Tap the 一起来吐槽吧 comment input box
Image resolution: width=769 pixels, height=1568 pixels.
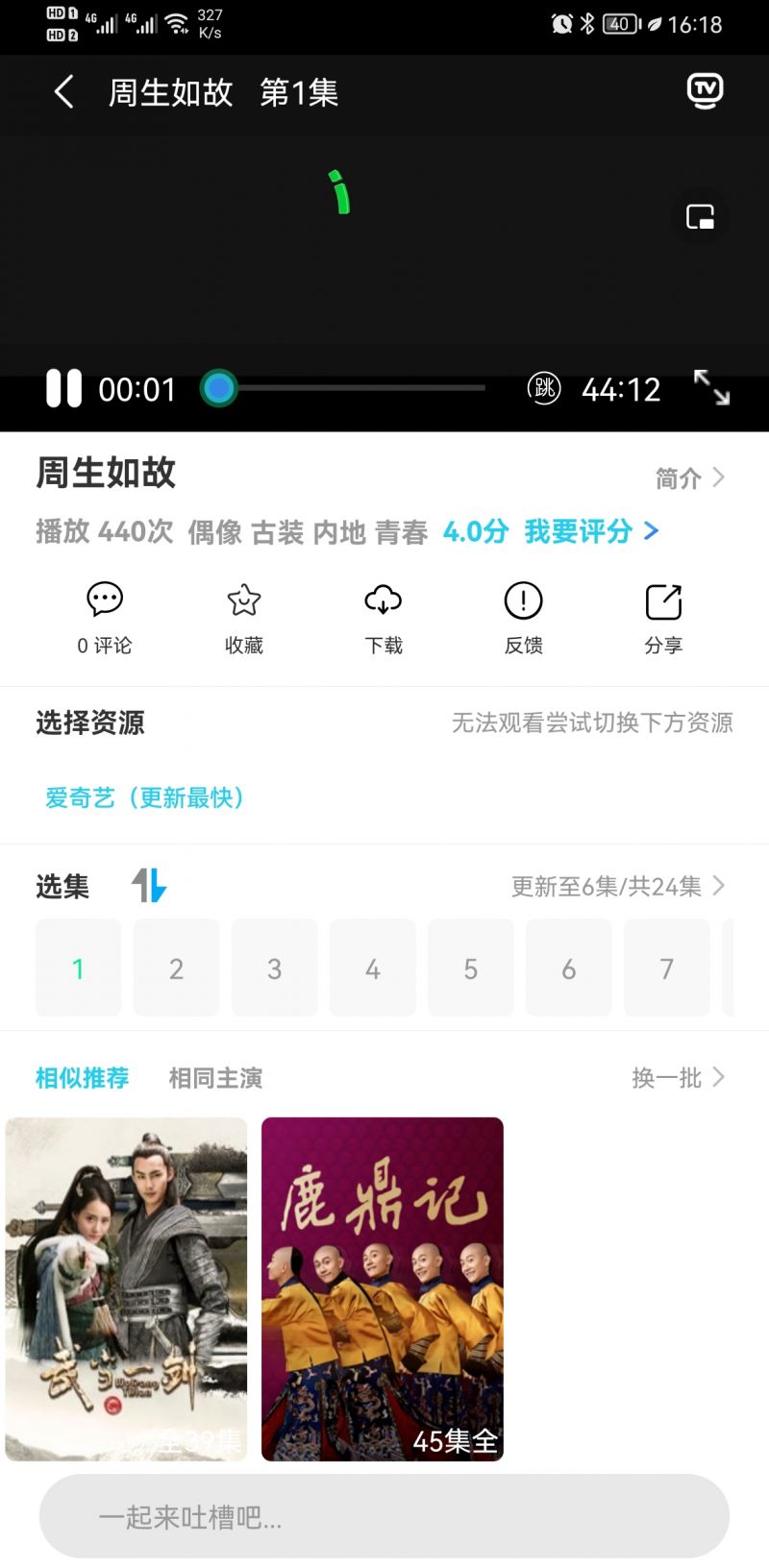coord(384,1517)
